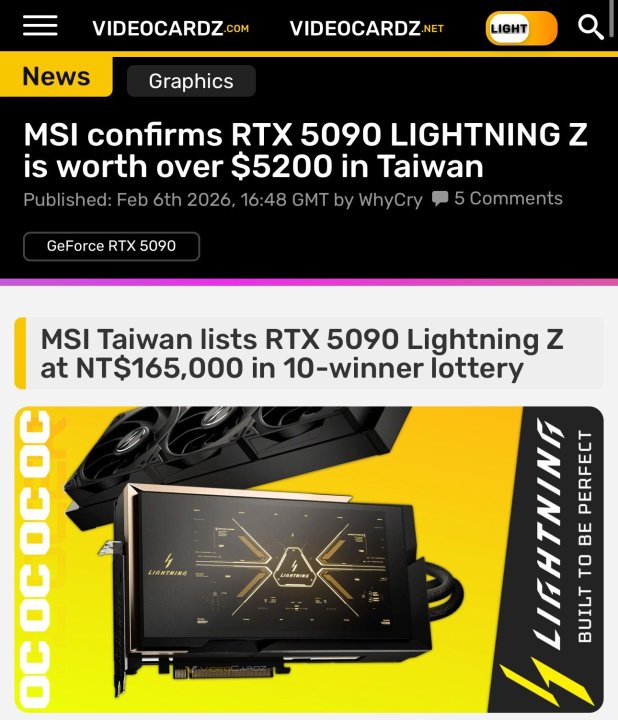
Task: Tap the GeForce RTX 5090 tag
Action: (111, 246)
